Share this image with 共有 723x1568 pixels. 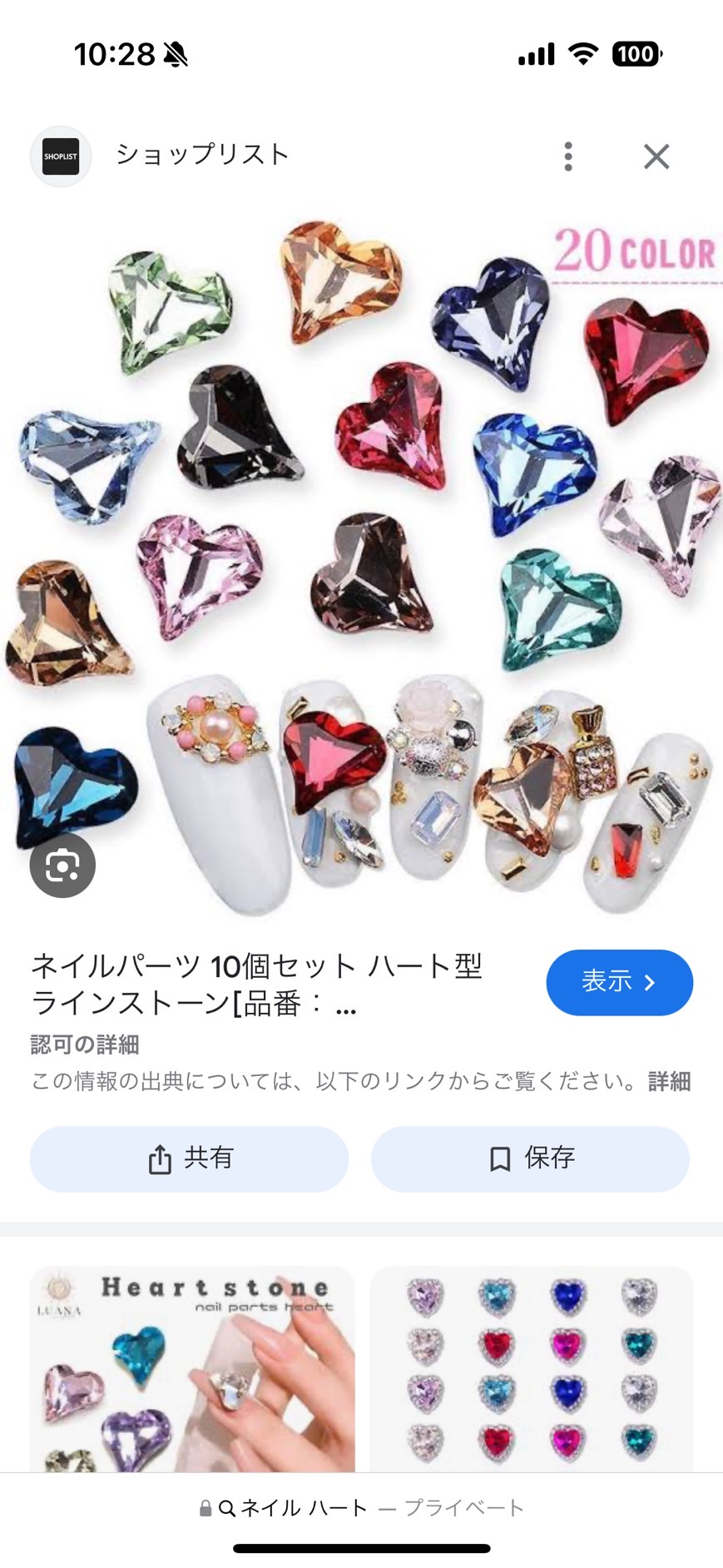pos(189,1159)
